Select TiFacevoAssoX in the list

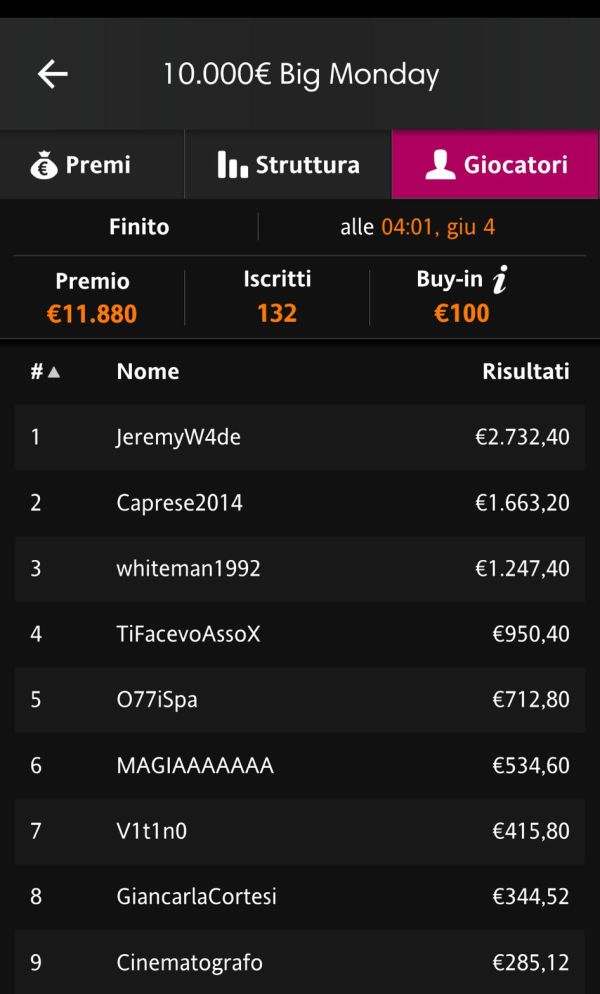[x=299, y=634]
